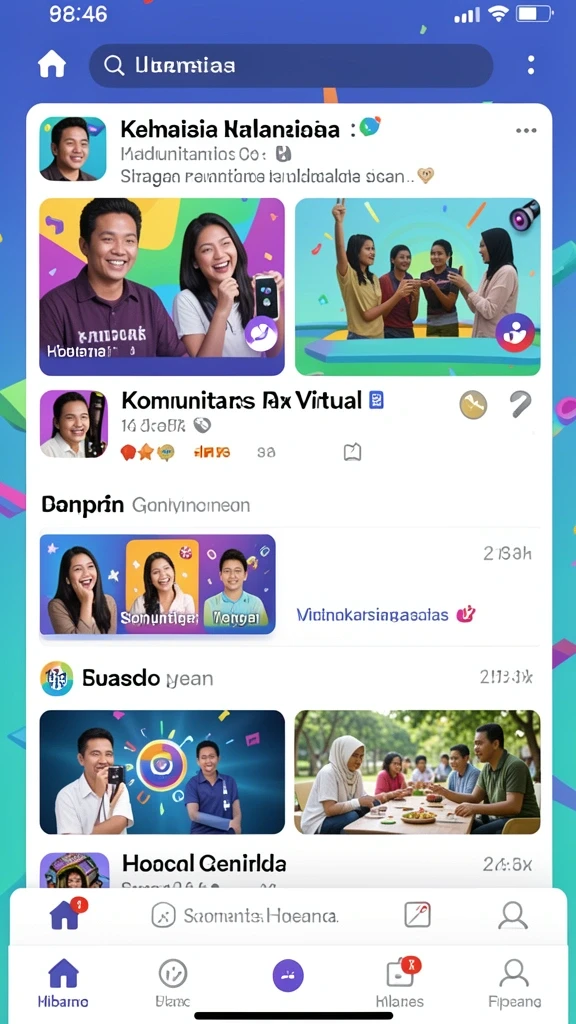The height and width of the screenshot is (1024, 576).
Task: Open the vertical three-dot overflow menu
Action: [x=531, y=65]
